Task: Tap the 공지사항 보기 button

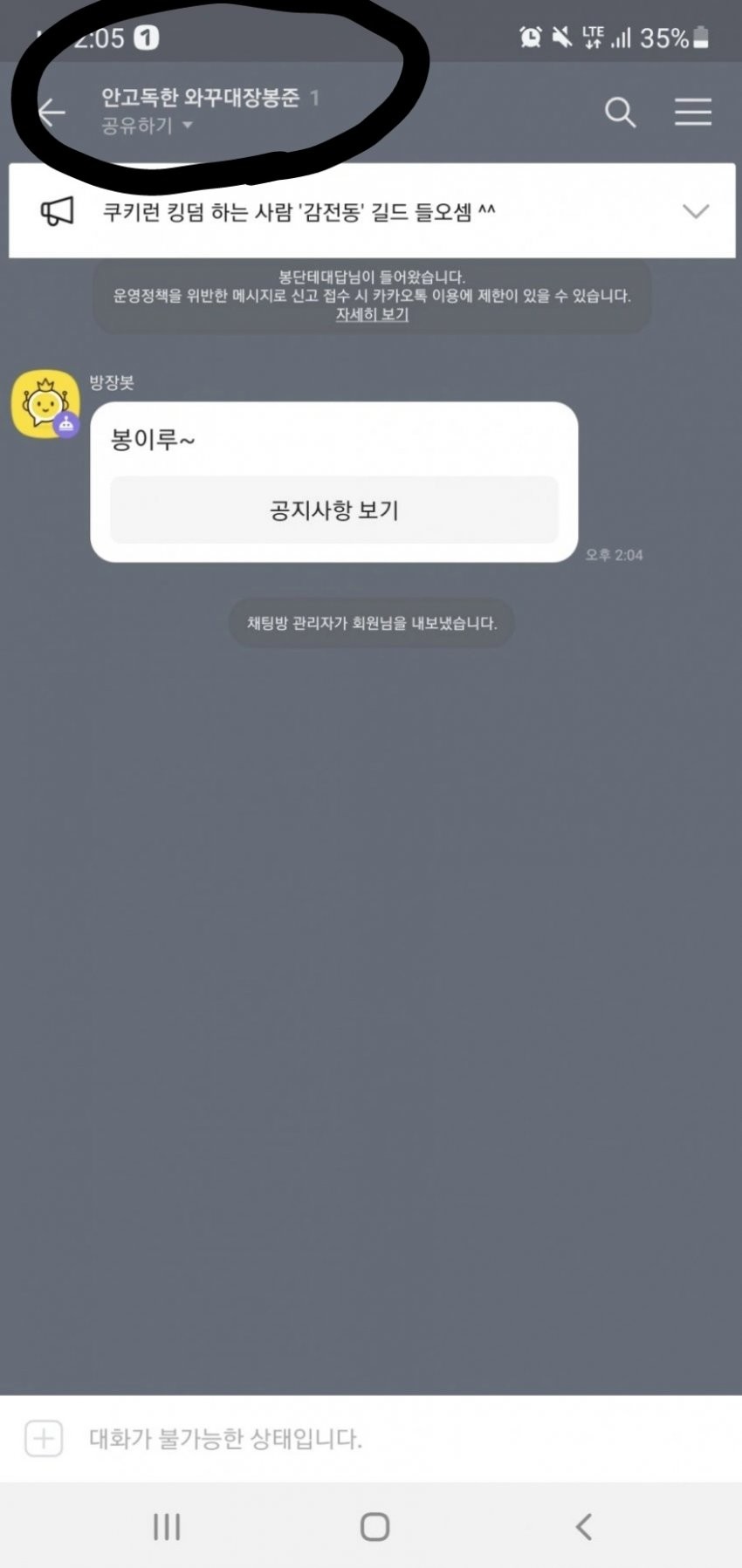Action: coord(333,510)
